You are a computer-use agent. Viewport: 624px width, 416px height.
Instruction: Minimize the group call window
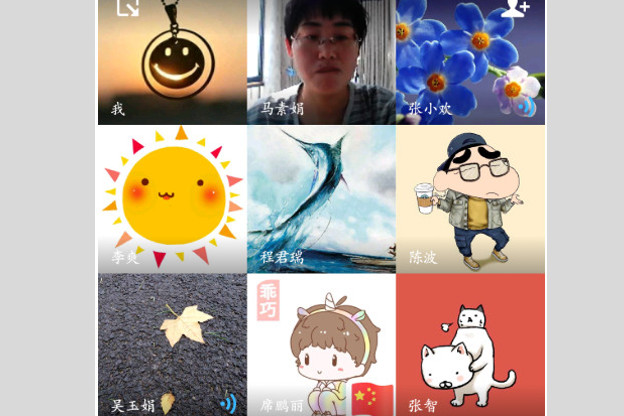coord(126,8)
